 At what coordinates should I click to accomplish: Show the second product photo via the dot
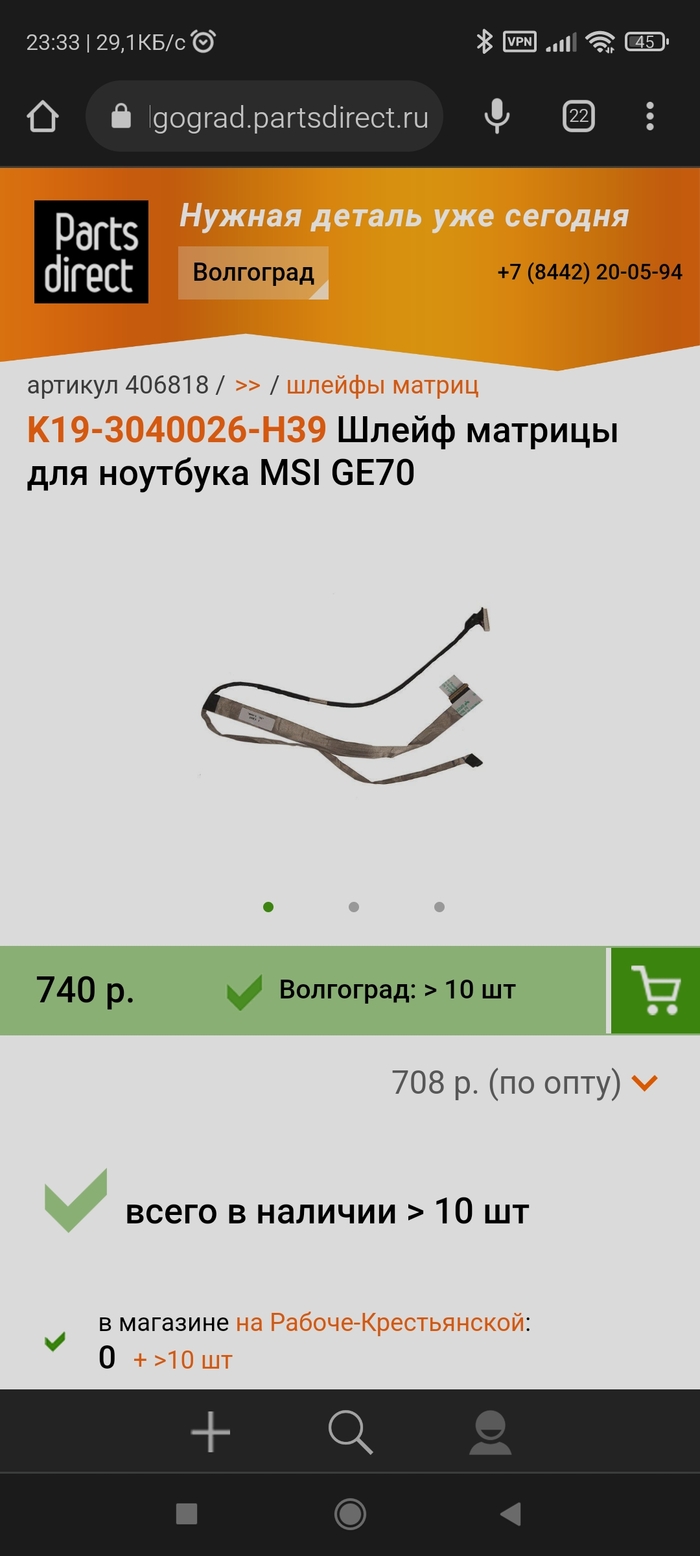tap(354, 907)
